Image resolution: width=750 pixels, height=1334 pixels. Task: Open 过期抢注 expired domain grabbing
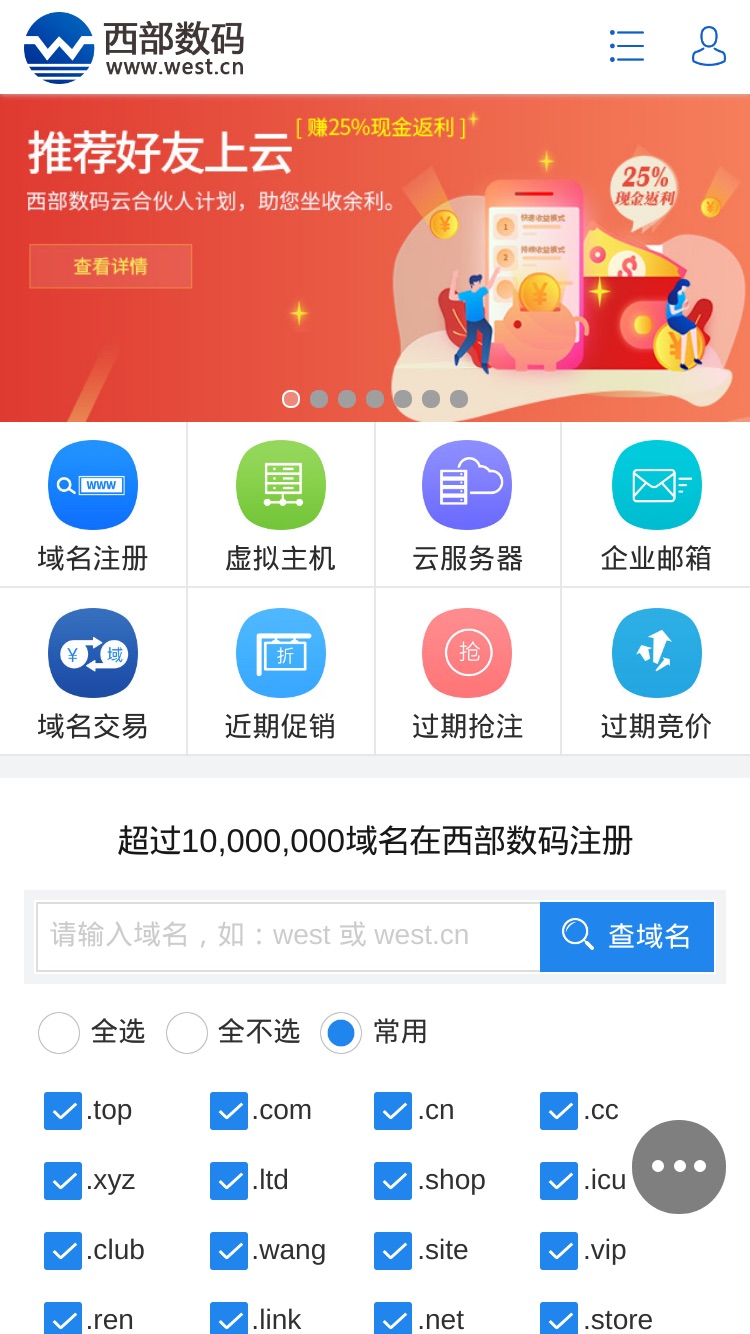point(468,672)
